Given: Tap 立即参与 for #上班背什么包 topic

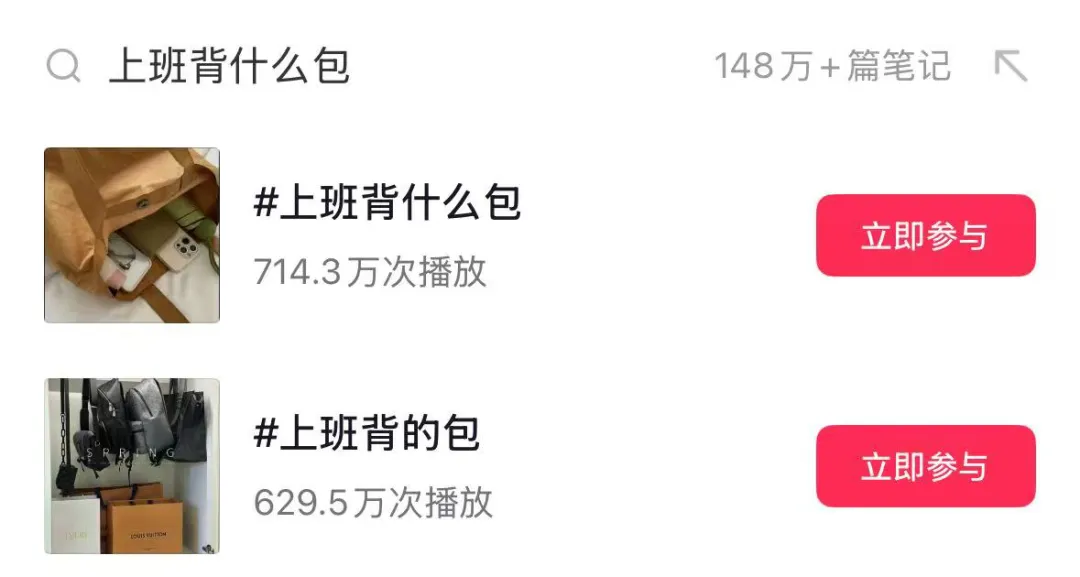Looking at the screenshot, I should pos(925,236).
